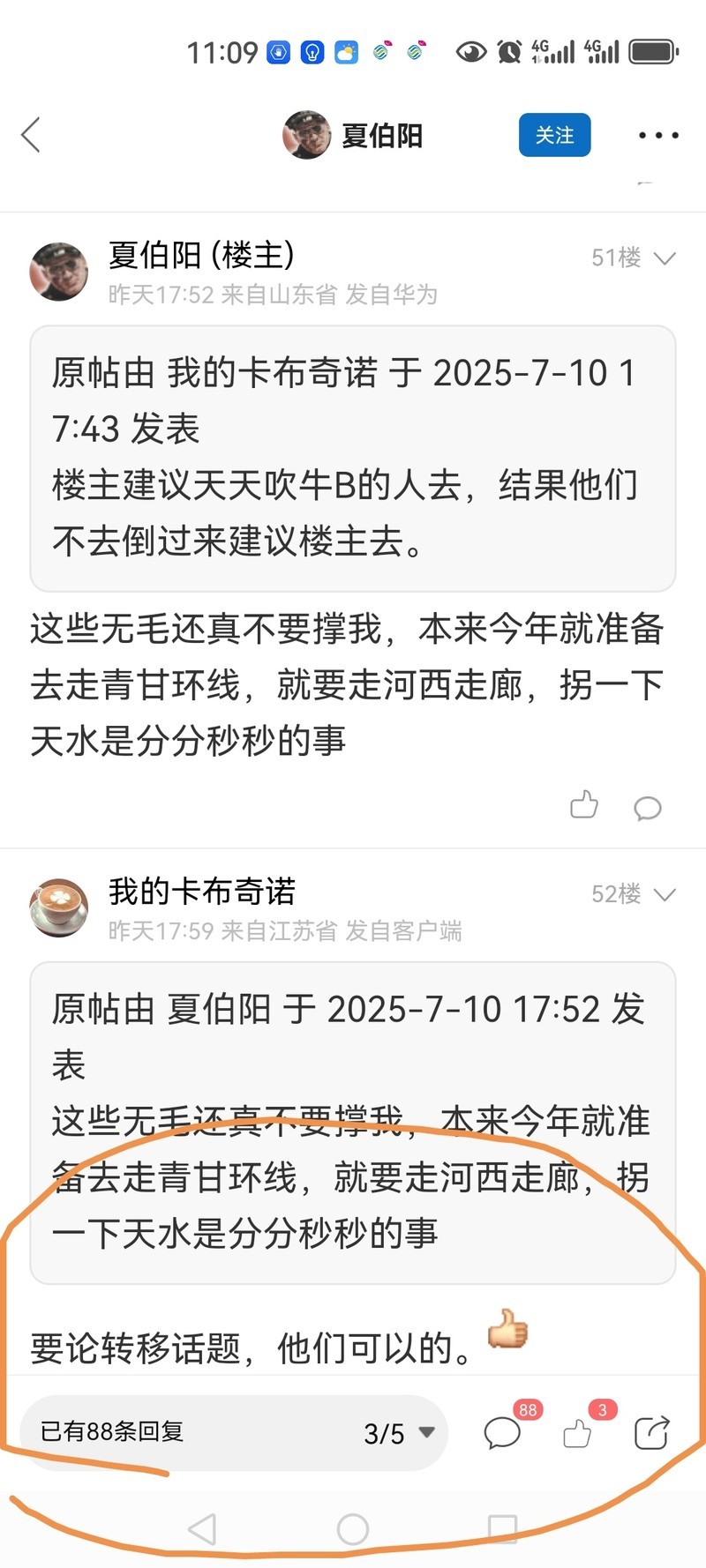706x1568 pixels.
Task: Expand options for the 52楼 post
Action: [x=665, y=895]
